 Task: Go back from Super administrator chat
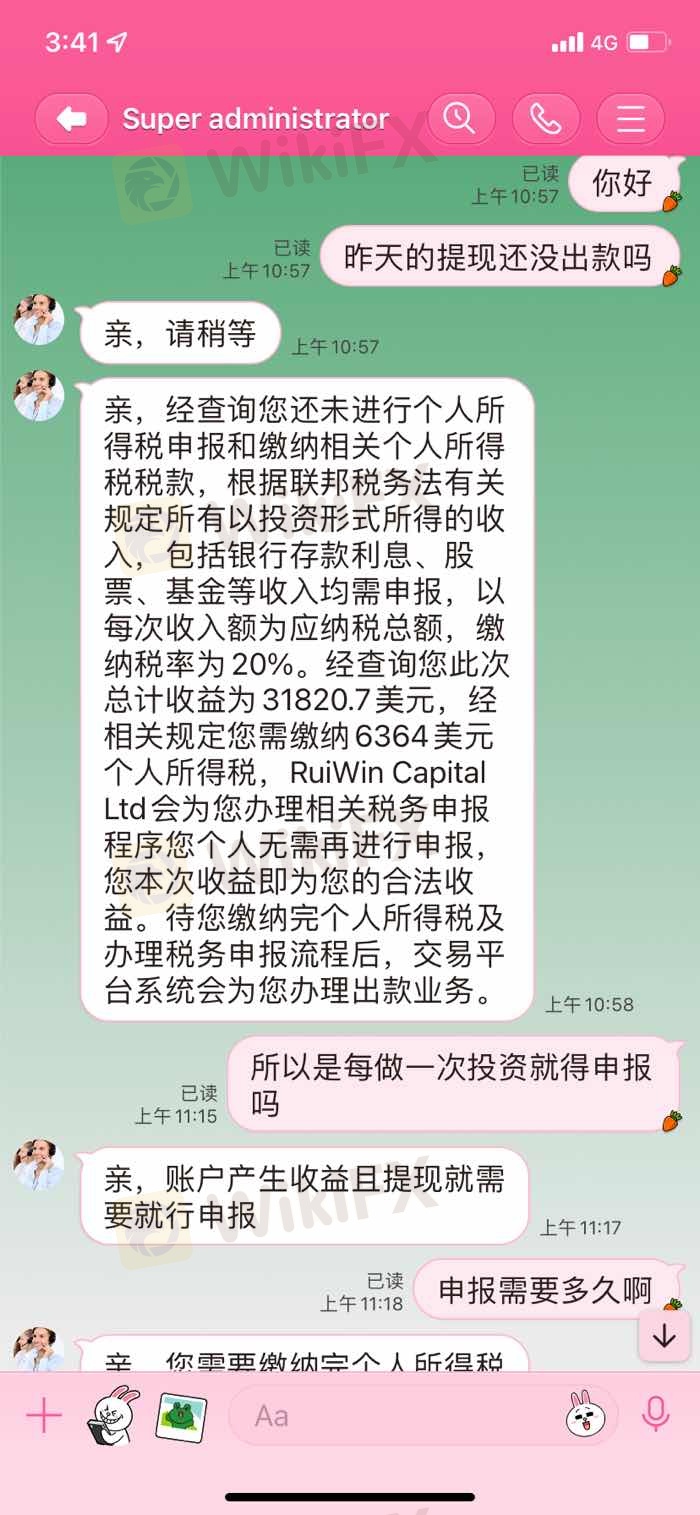click(x=71, y=119)
